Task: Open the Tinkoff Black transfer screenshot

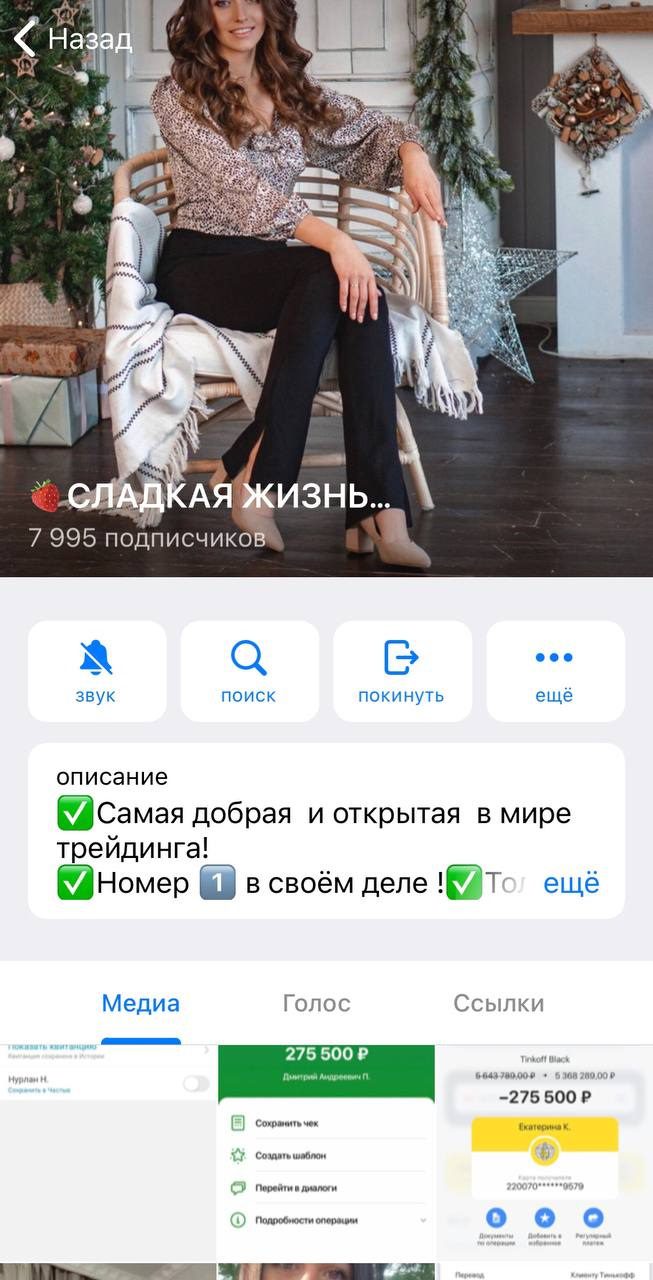Action: click(544, 1150)
